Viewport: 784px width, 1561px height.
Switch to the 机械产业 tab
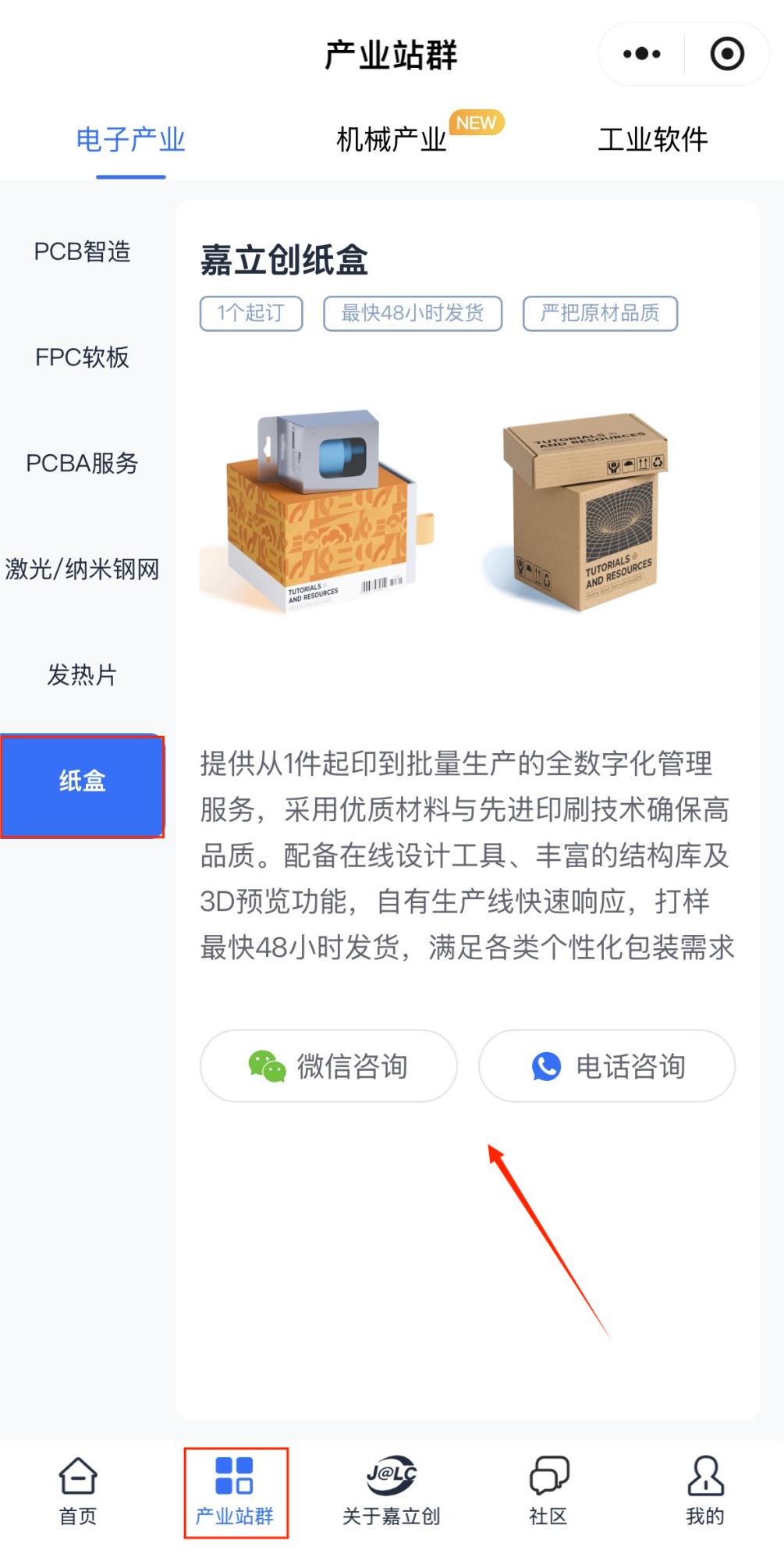tap(391, 140)
